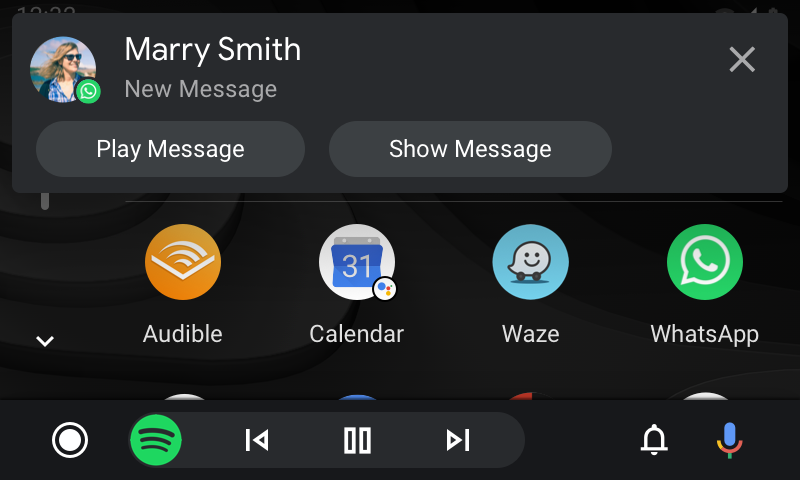Image resolution: width=800 pixels, height=480 pixels.
Task: Play the message from Marry Smith
Action: (170, 149)
